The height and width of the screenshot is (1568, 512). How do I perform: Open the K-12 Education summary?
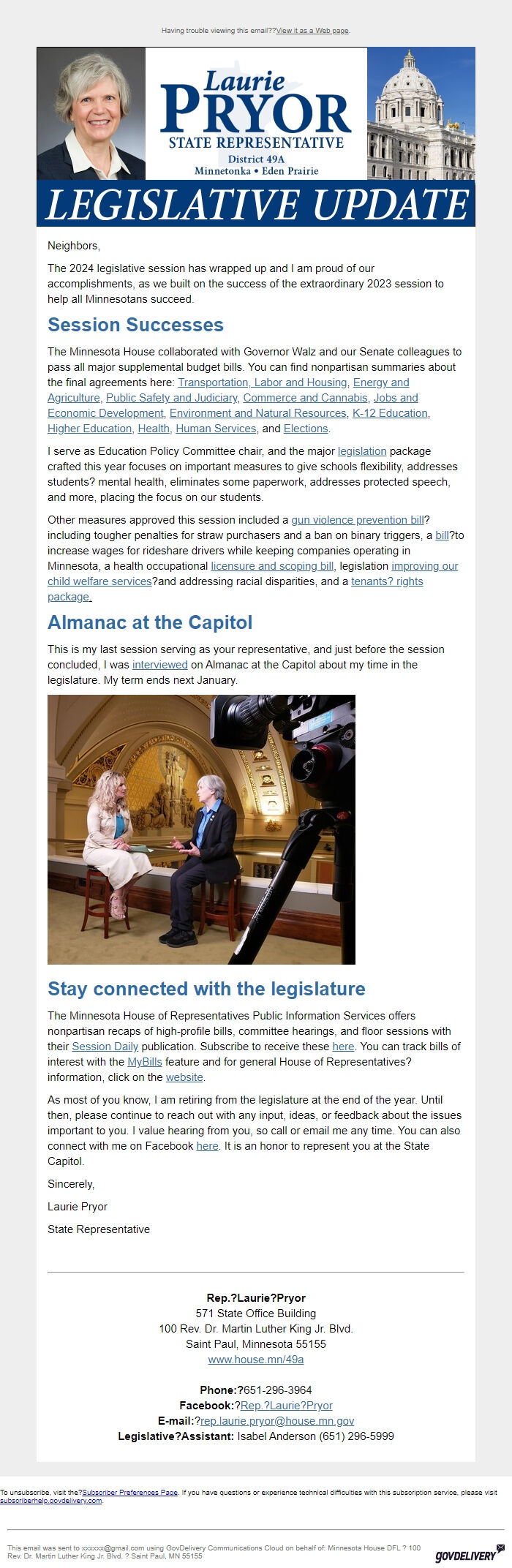click(390, 413)
